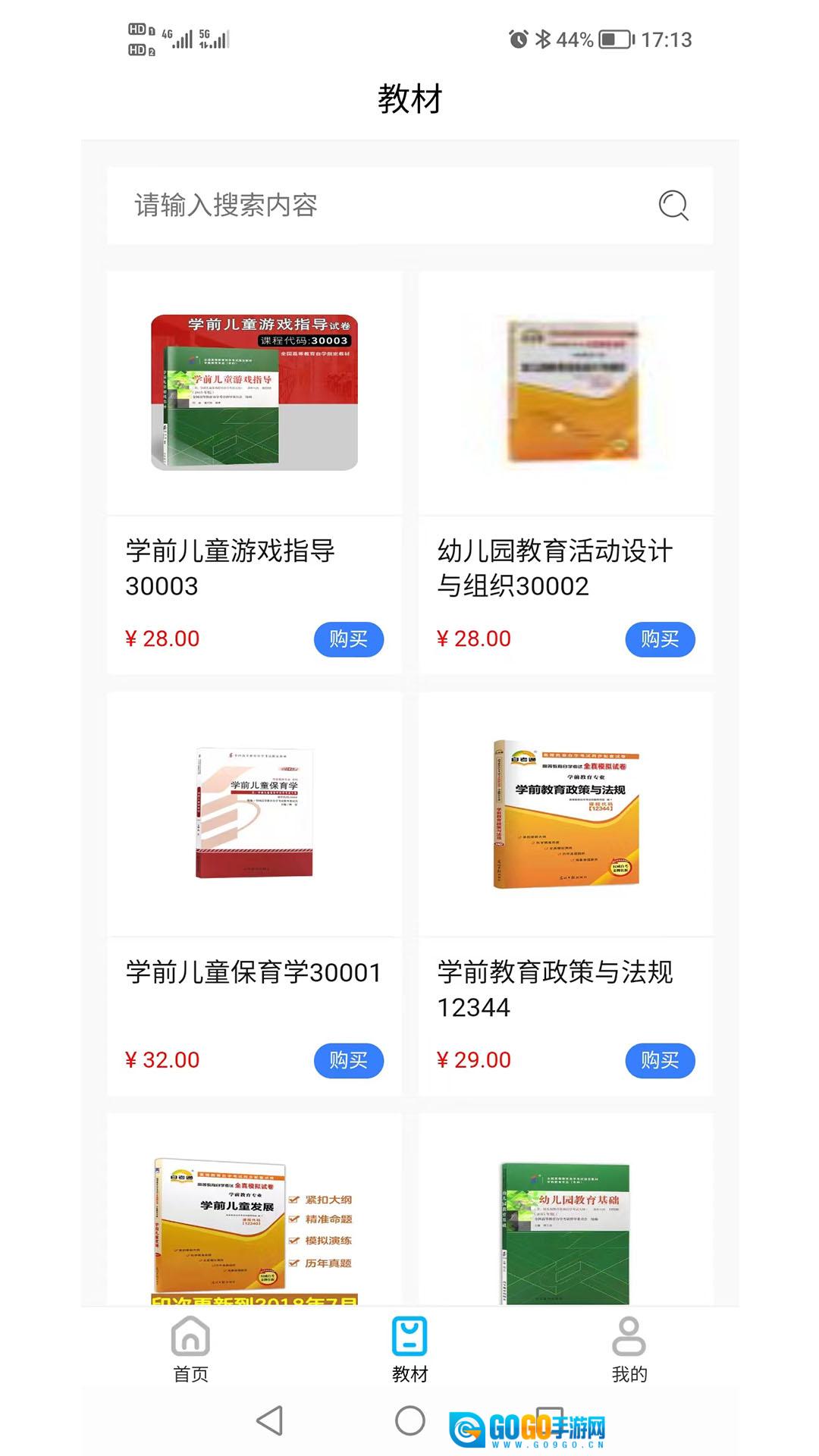This screenshot has width=819, height=1456.
Task: Open the 学前儿童游戏指导 book cover
Action: tap(254, 393)
